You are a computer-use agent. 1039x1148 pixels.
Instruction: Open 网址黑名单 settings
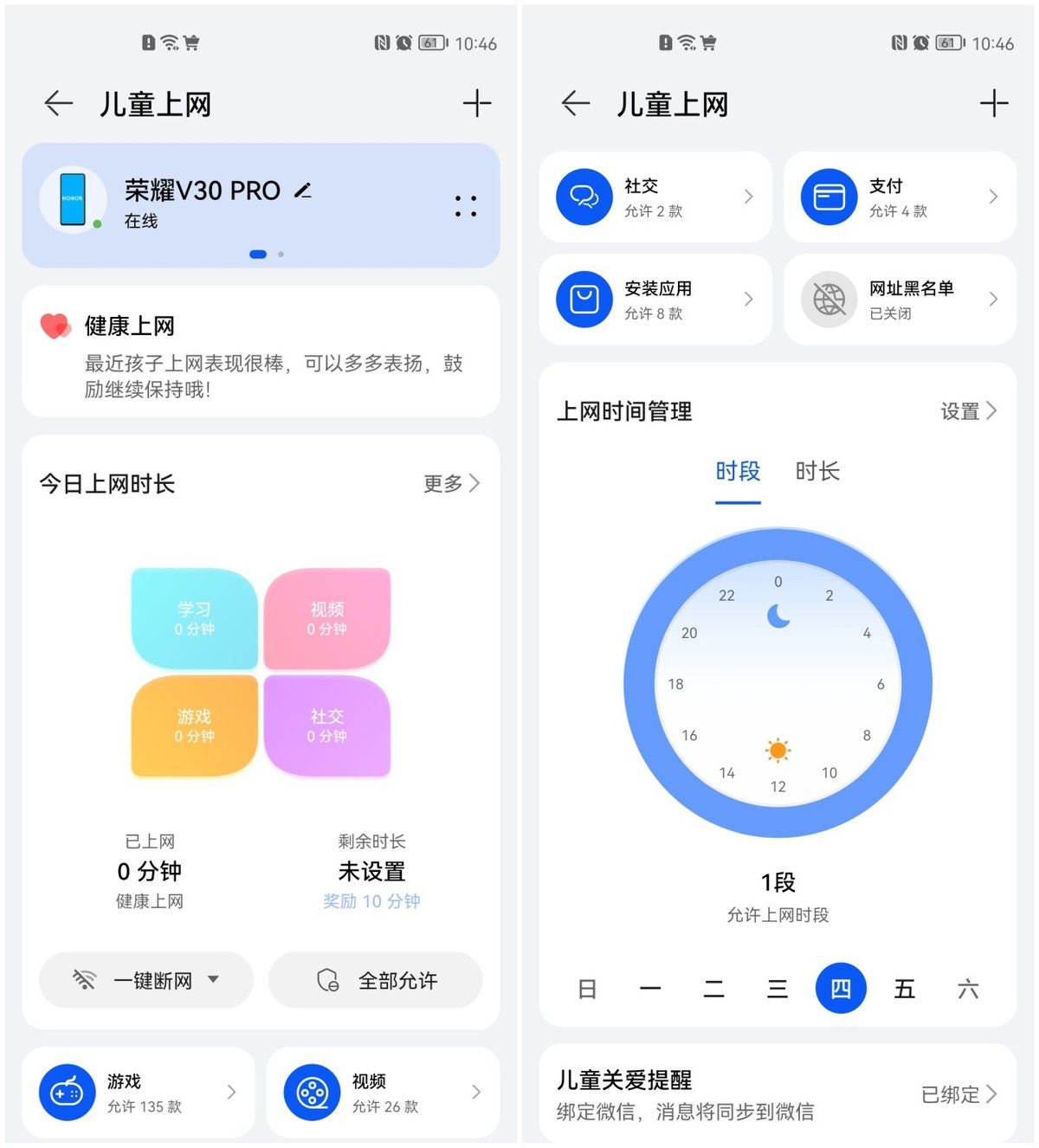[x=900, y=300]
